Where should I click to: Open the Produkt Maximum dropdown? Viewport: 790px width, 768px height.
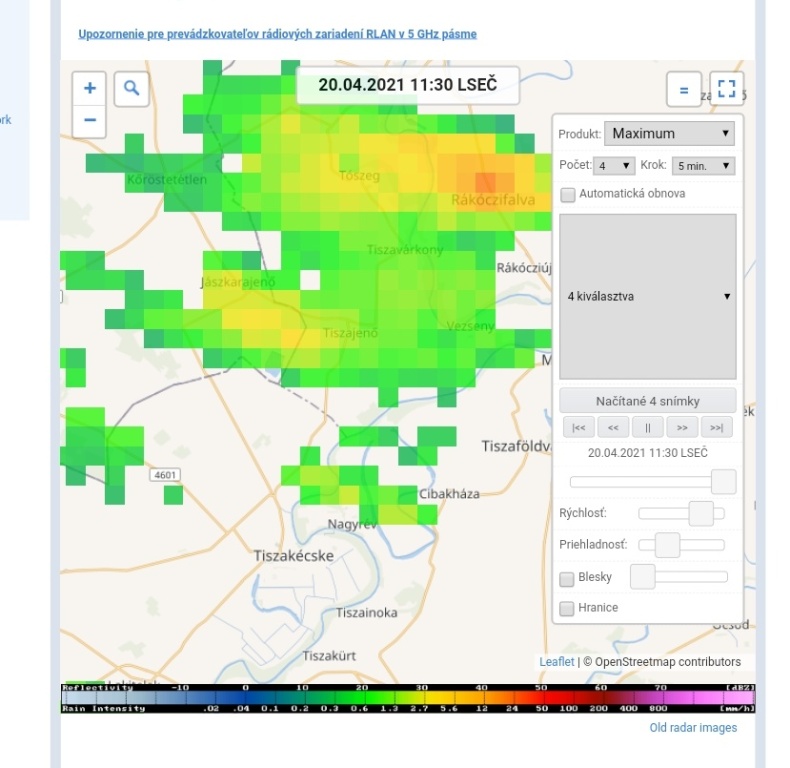[671, 133]
